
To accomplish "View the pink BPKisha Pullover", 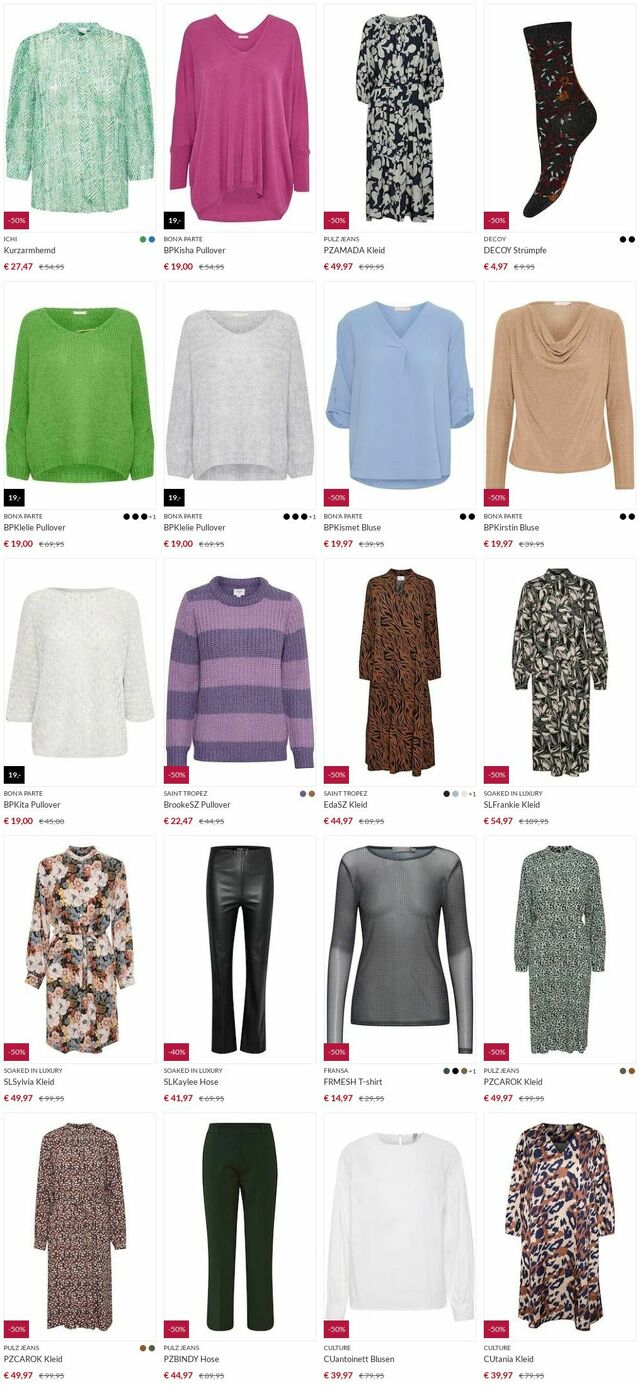I will point(240,118).
